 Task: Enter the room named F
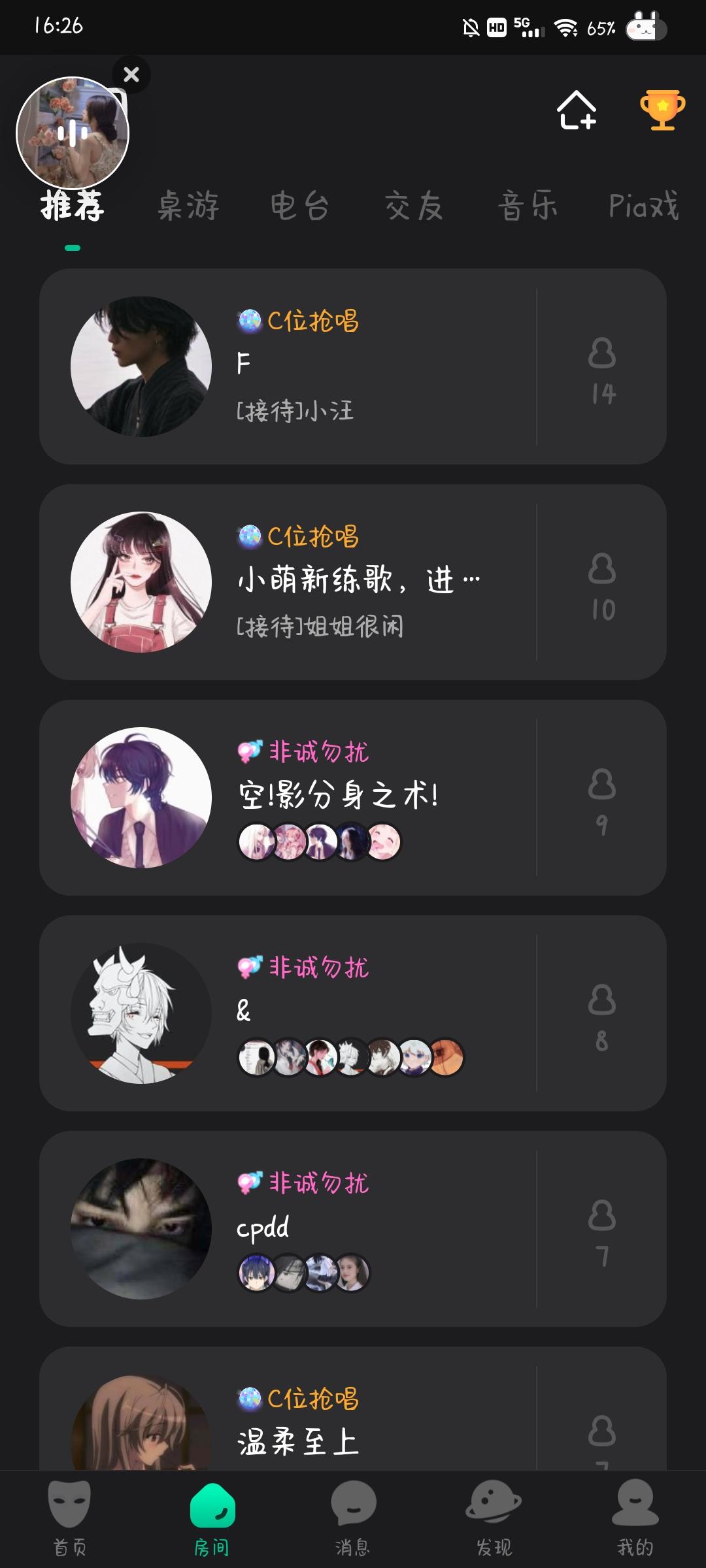[x=353, y=367]
